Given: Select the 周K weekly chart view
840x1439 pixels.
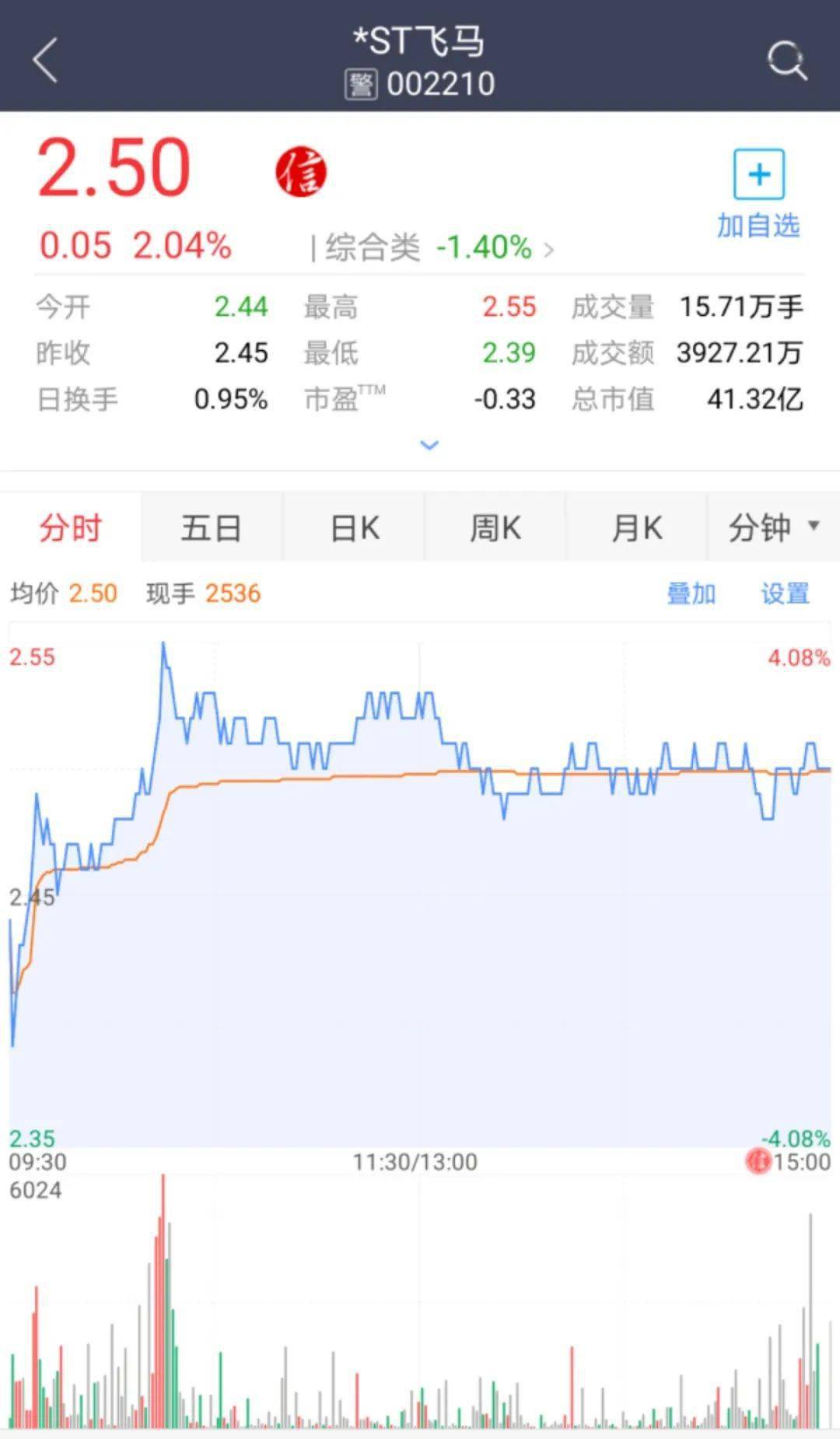Looking at the screenshot, I should 497,527.
